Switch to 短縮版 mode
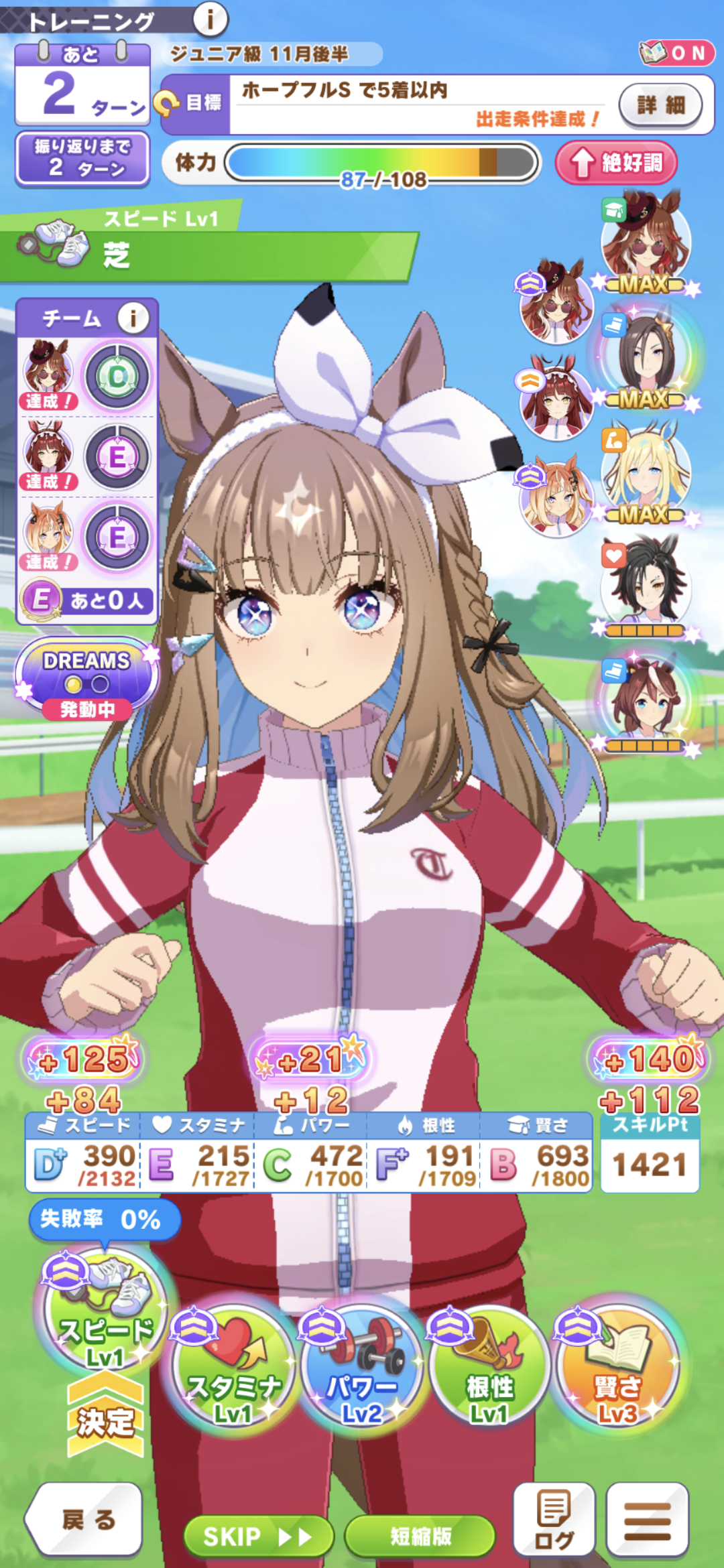Viewport: 724px width, 1568px height. tap(420, 1536)
